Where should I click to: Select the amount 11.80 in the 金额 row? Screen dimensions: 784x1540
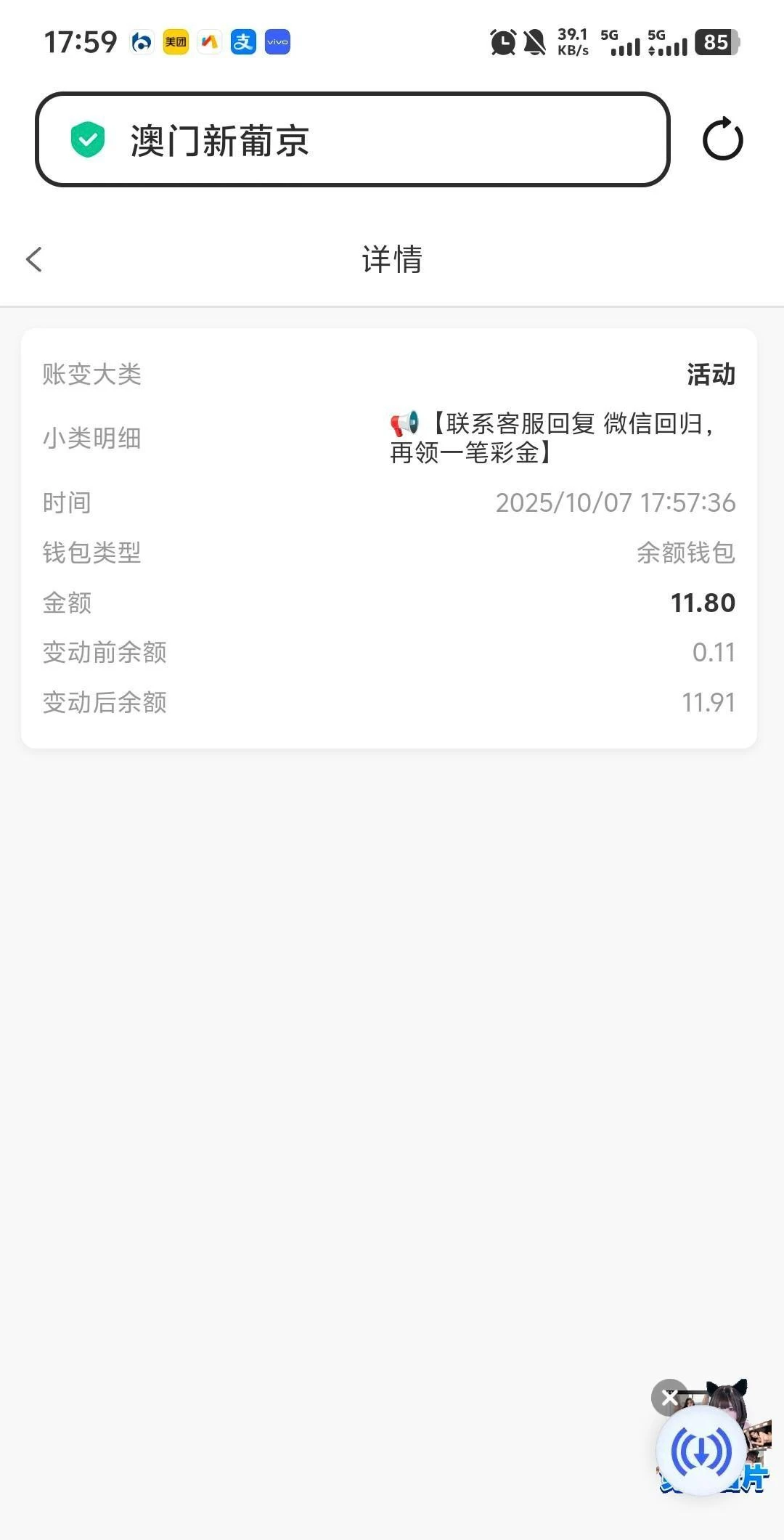click(x=701, y=602)
